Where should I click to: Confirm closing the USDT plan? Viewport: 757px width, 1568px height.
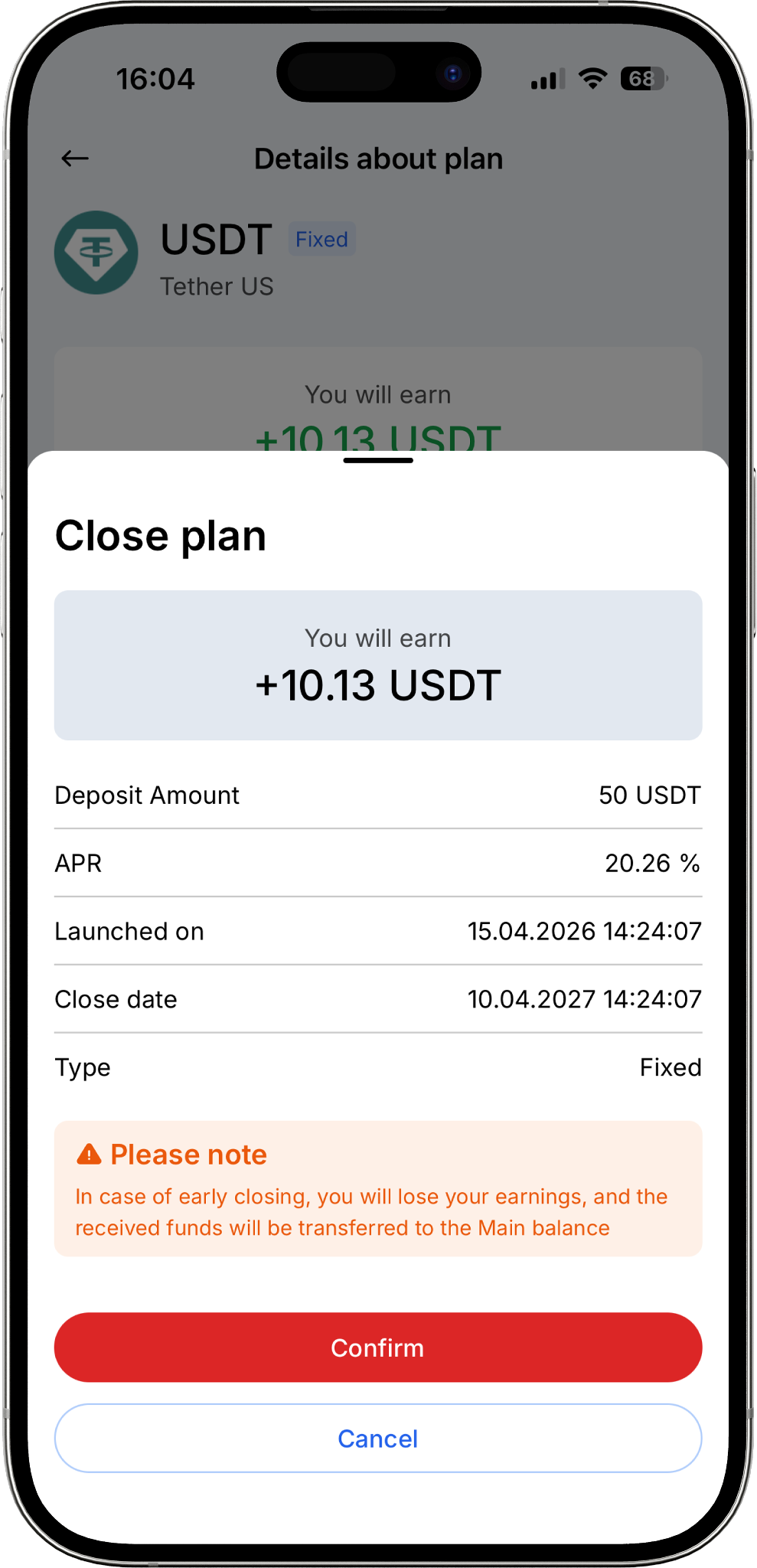pyautogui.click(x=378, y=1347)
